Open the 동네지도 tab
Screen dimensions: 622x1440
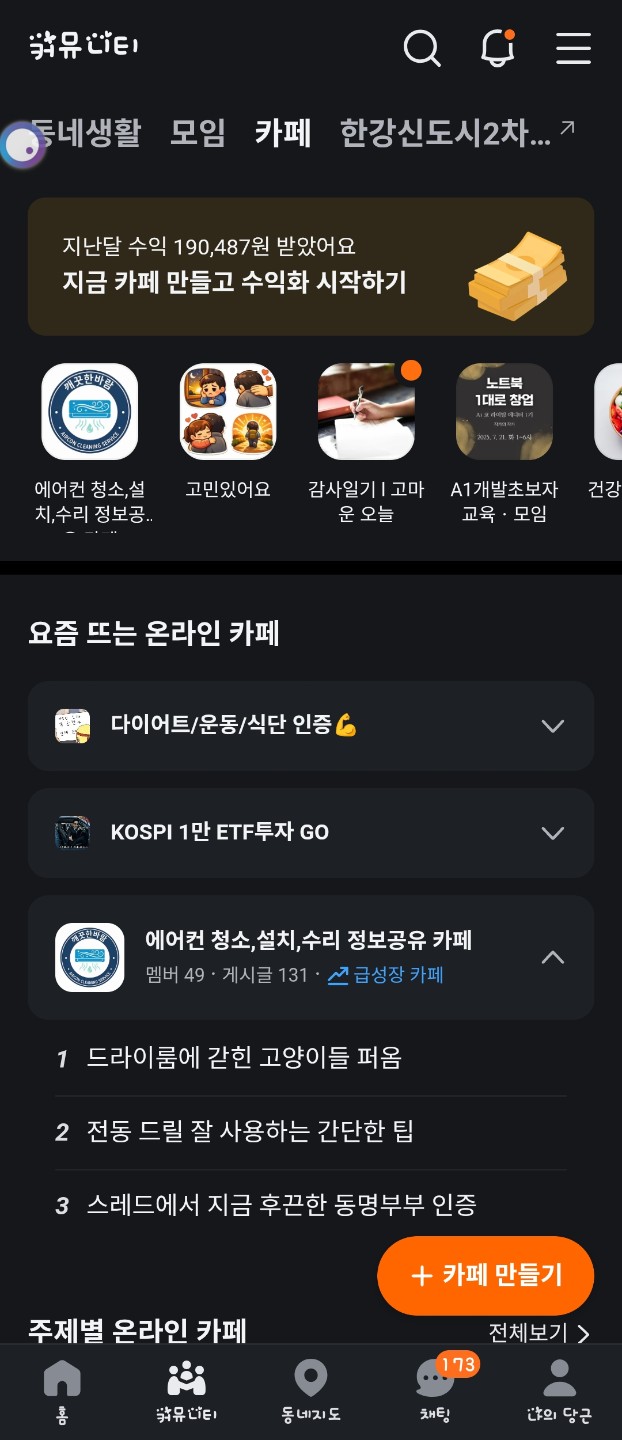[x=311, y=1390]
